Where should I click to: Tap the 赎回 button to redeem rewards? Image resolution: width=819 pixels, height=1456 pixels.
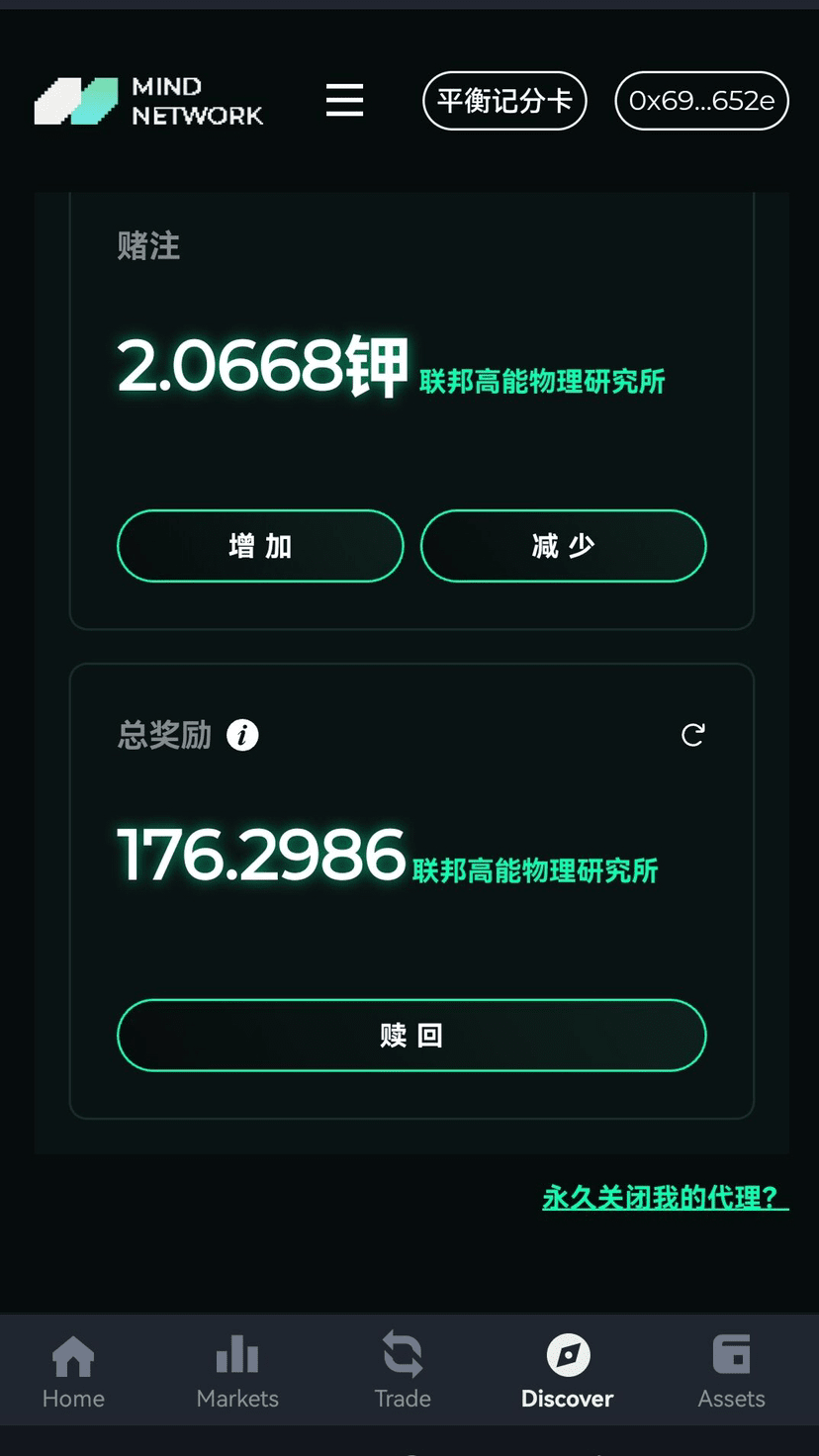click(411, 1036)
